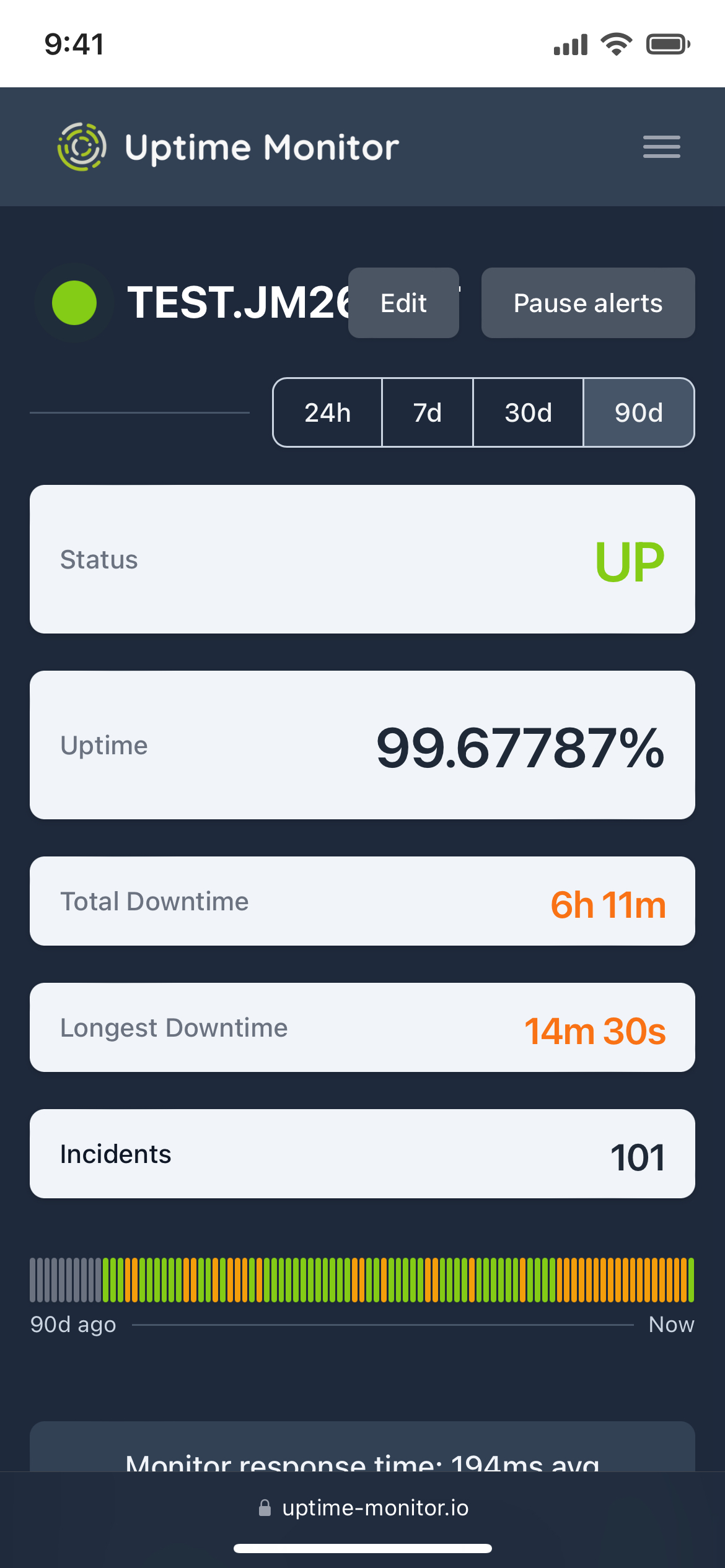The width and height of the screenshot is (725, 1568).
Task: Tap the uptime-monitor.io address bar
Action: (x=363, y=1507)
